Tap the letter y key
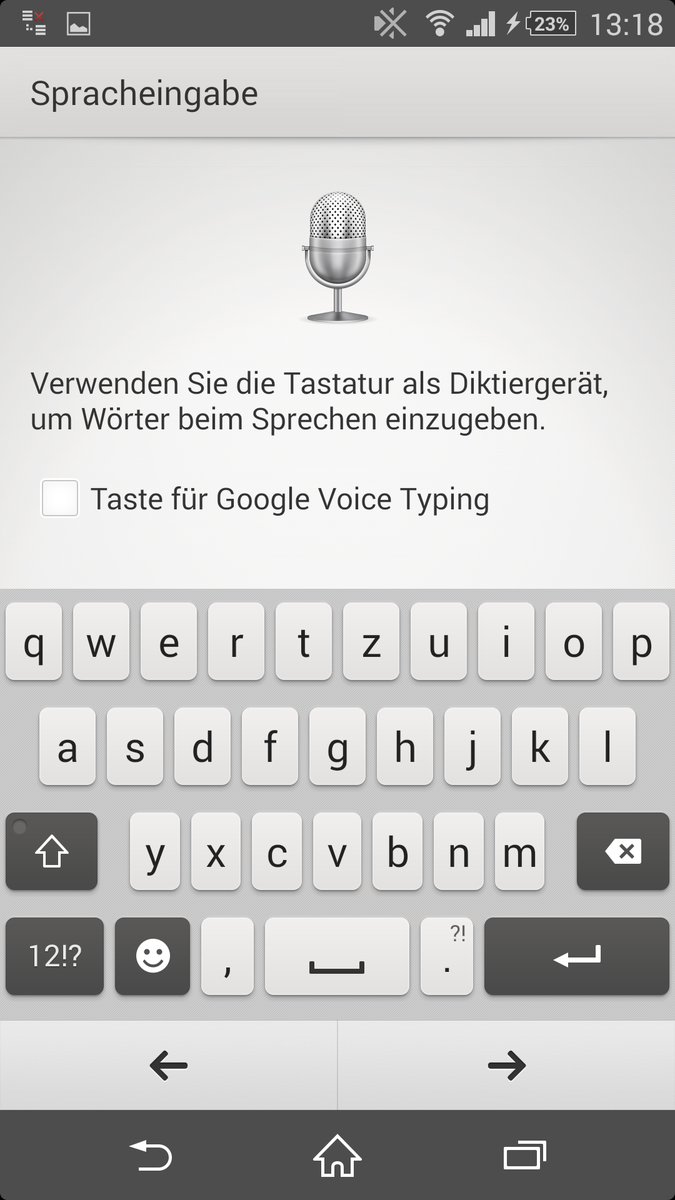This screenshot has height=1200, width=675. [x=155, y=852]
